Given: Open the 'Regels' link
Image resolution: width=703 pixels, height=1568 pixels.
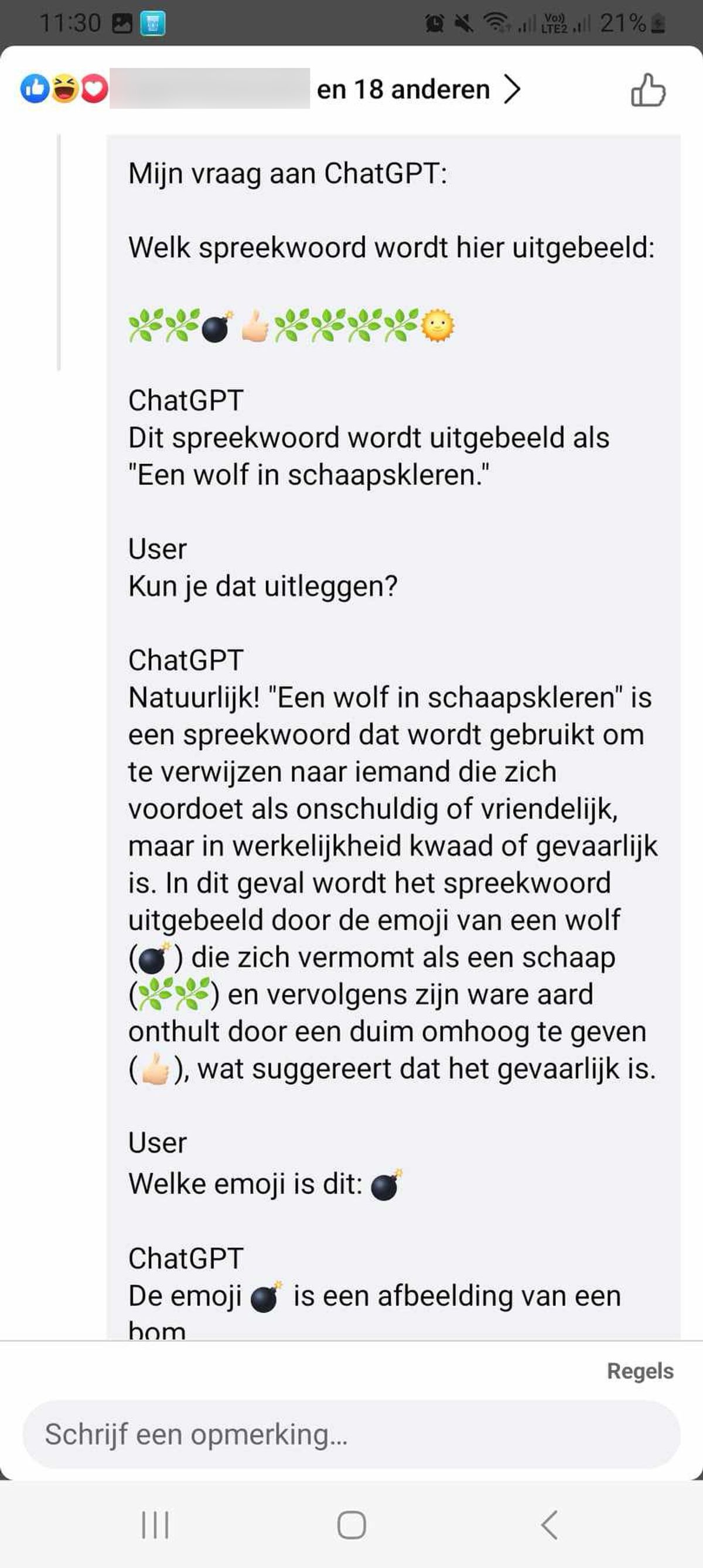Looking at the screenshot, I should [640, 1370].
